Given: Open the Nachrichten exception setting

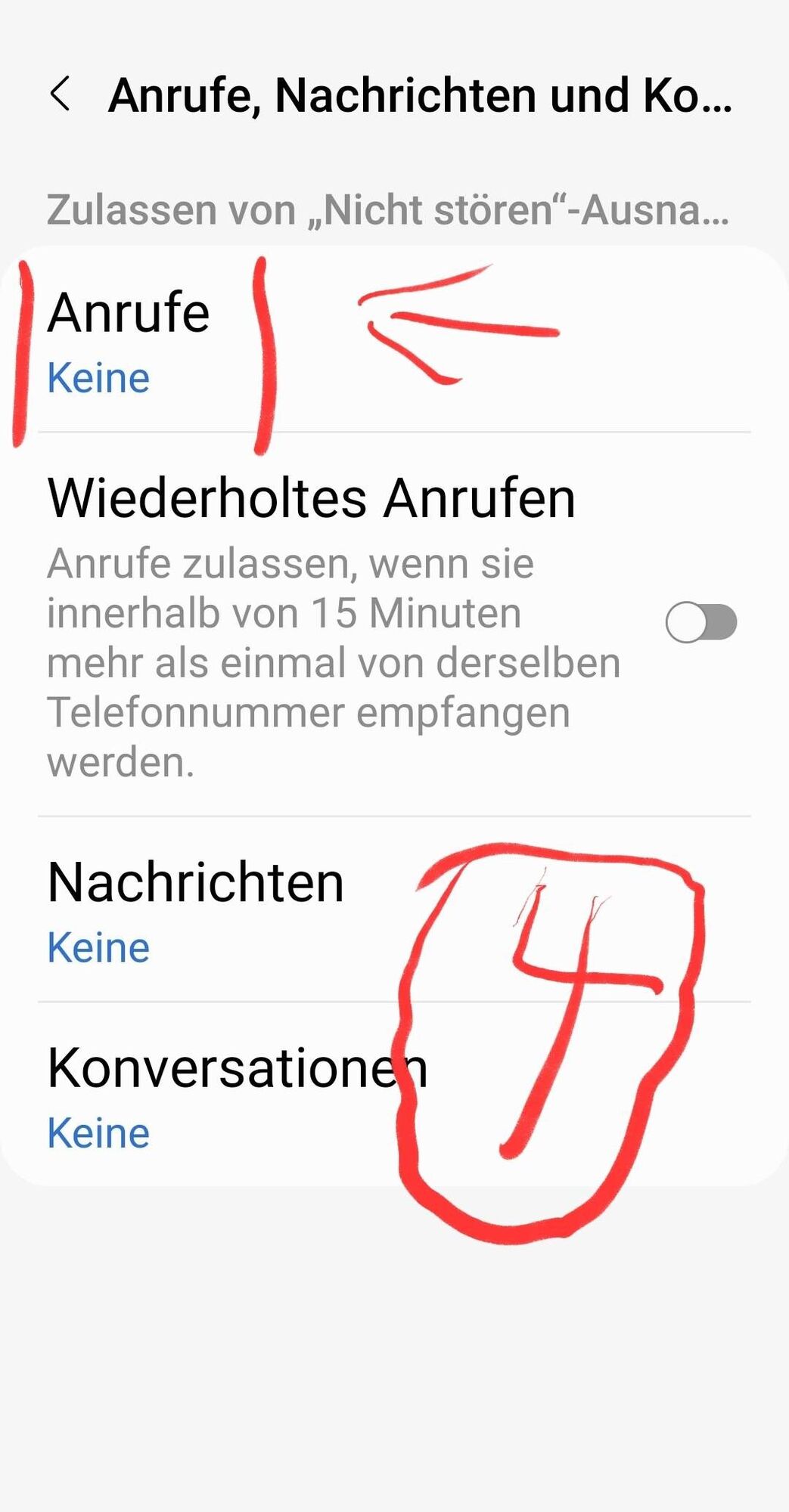Looking at the screenshot, I should tap(195, 911).
